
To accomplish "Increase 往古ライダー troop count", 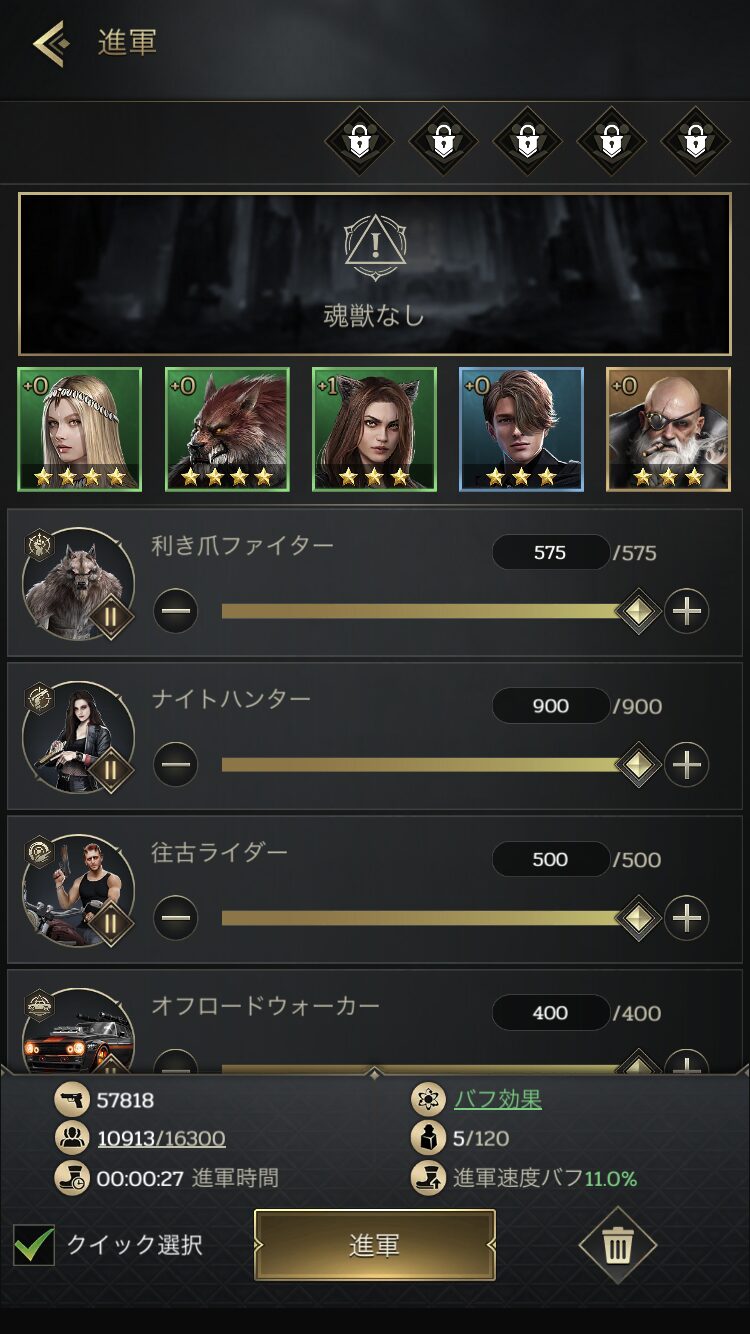I will (686, 918).
